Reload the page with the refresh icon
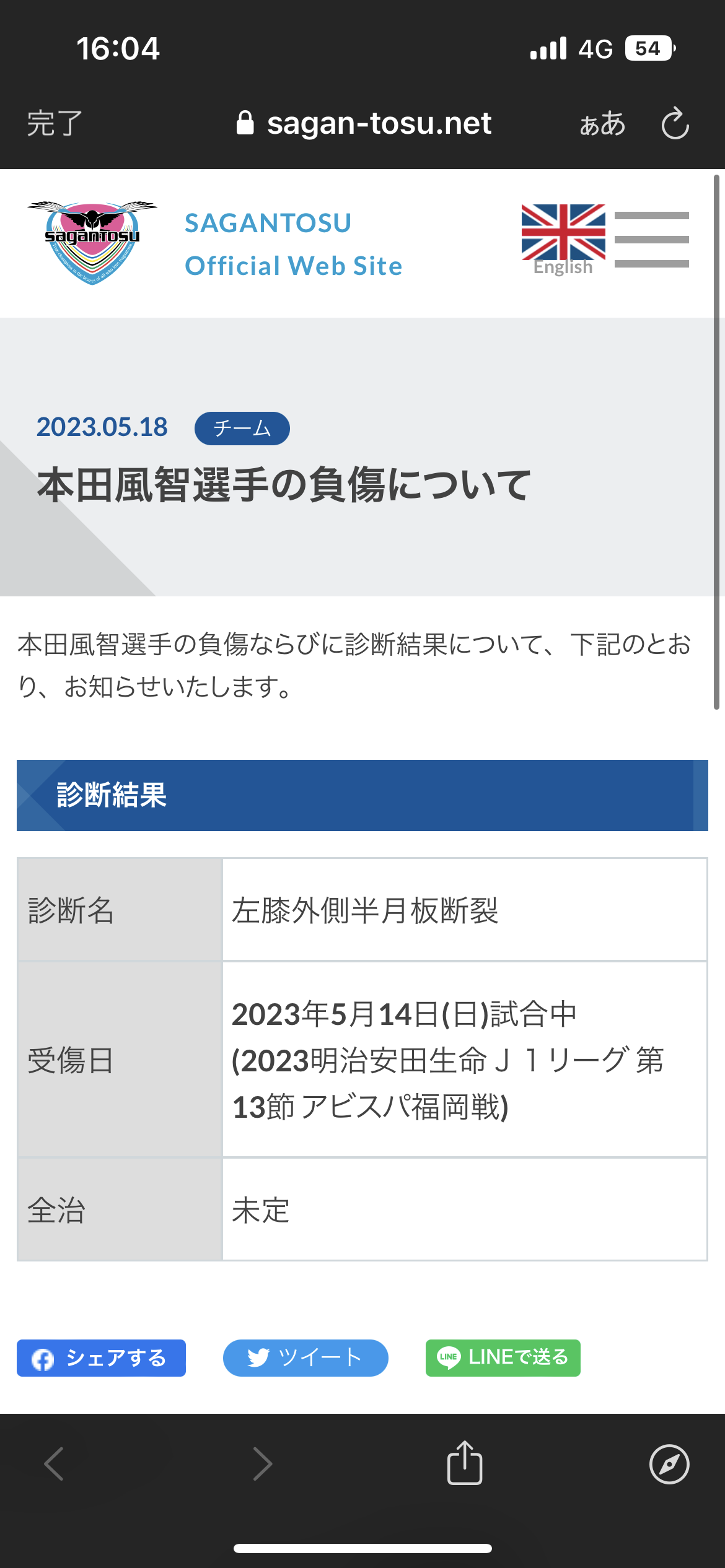The height and width of the screenshot is (1568, 725). click(x=675, y=123)
